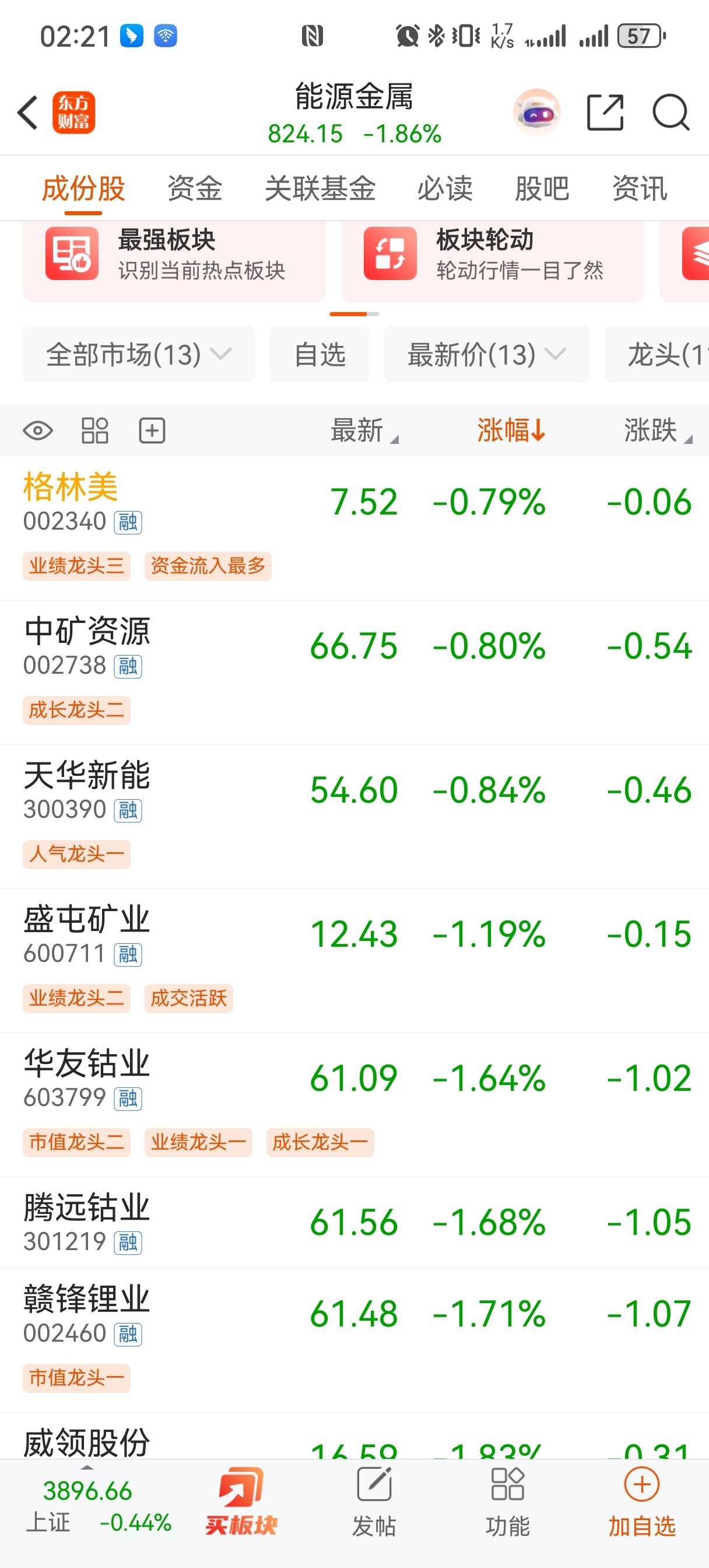Open the 必读 tab
This screenshot has width=709, height=1568.
pos(444,188)
